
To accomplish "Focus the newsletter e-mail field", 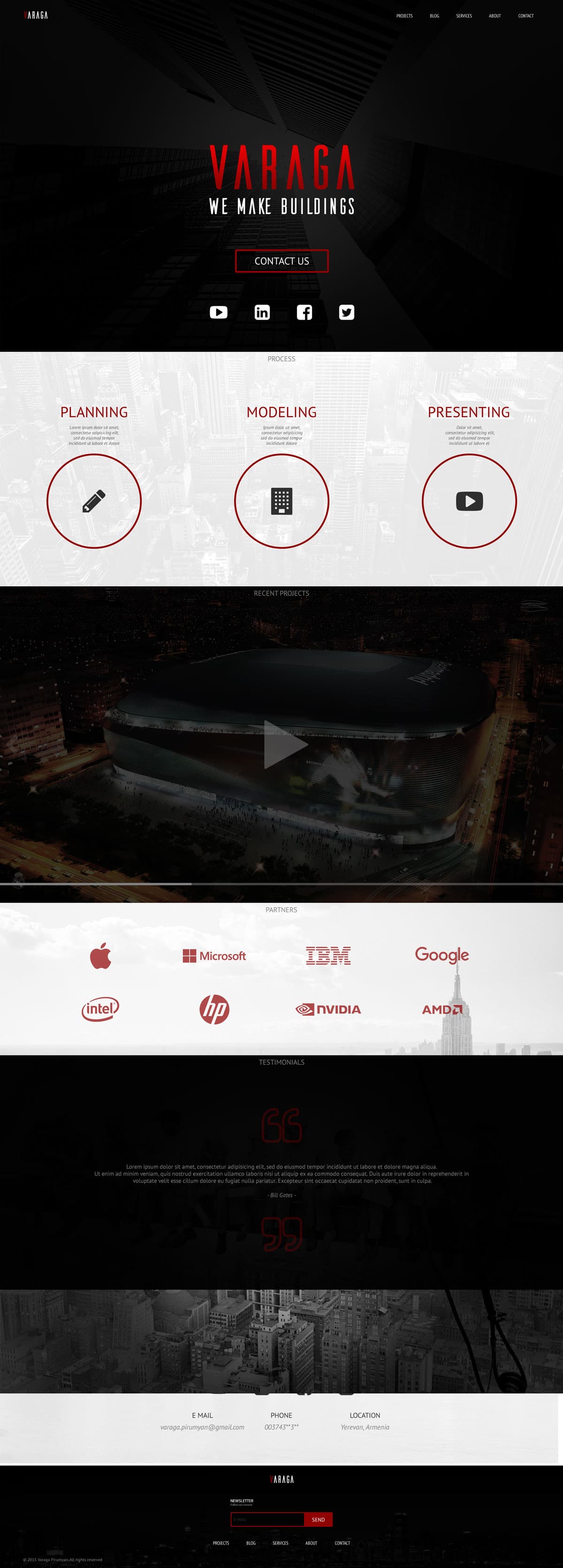I will tap(267, 1519).
